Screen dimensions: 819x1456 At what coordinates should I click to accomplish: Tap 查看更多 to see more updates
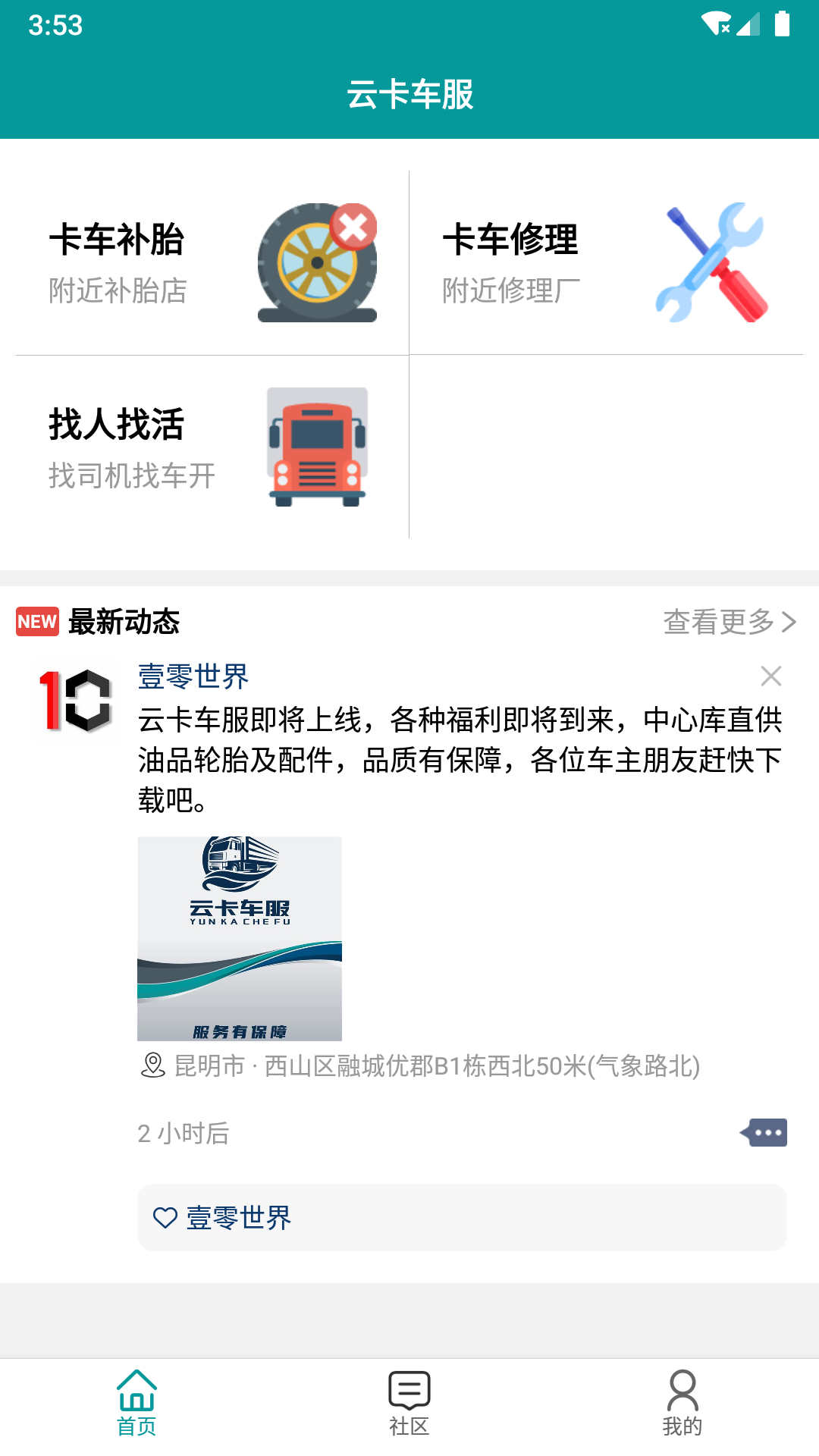(x=730, y=622)
